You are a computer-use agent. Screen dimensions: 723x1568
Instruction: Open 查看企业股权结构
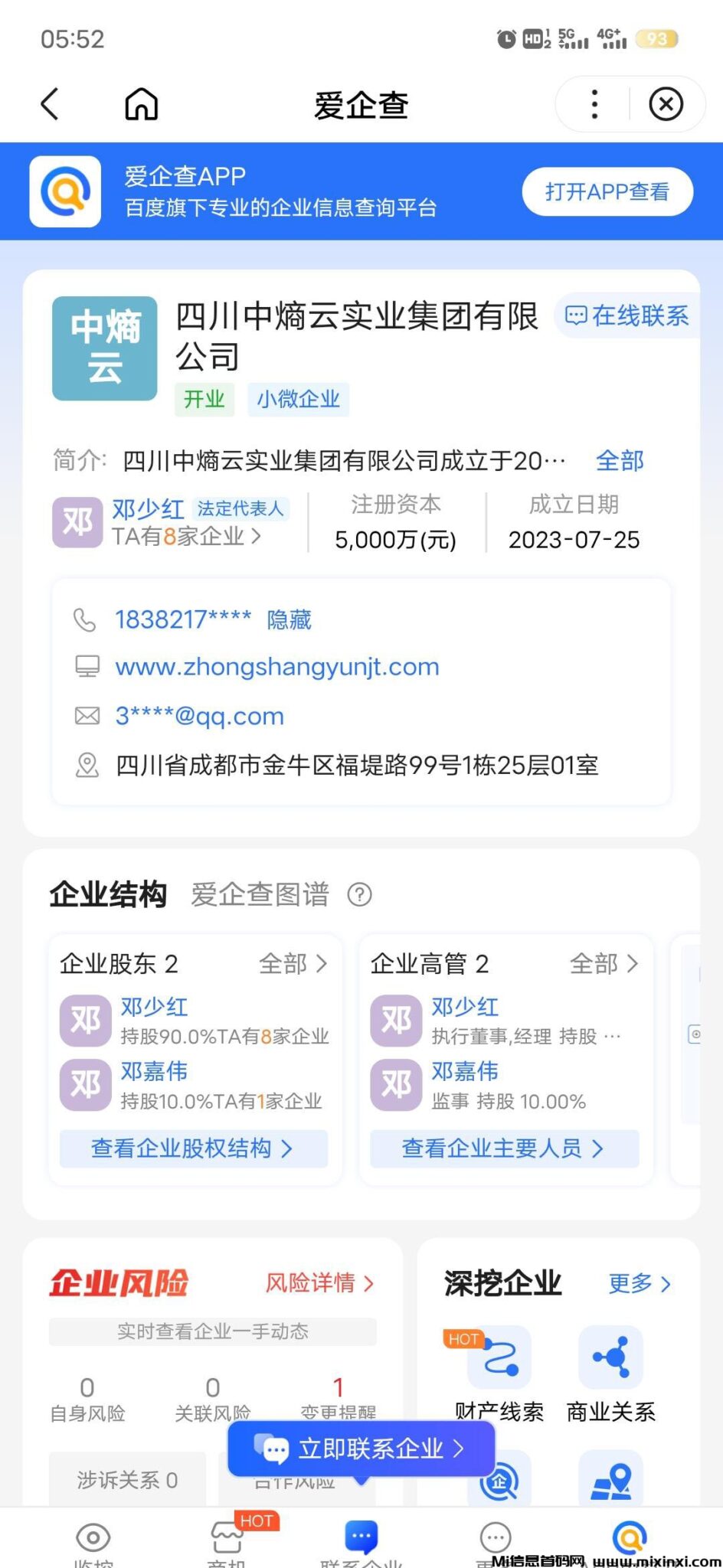[x=193, y=1148]
